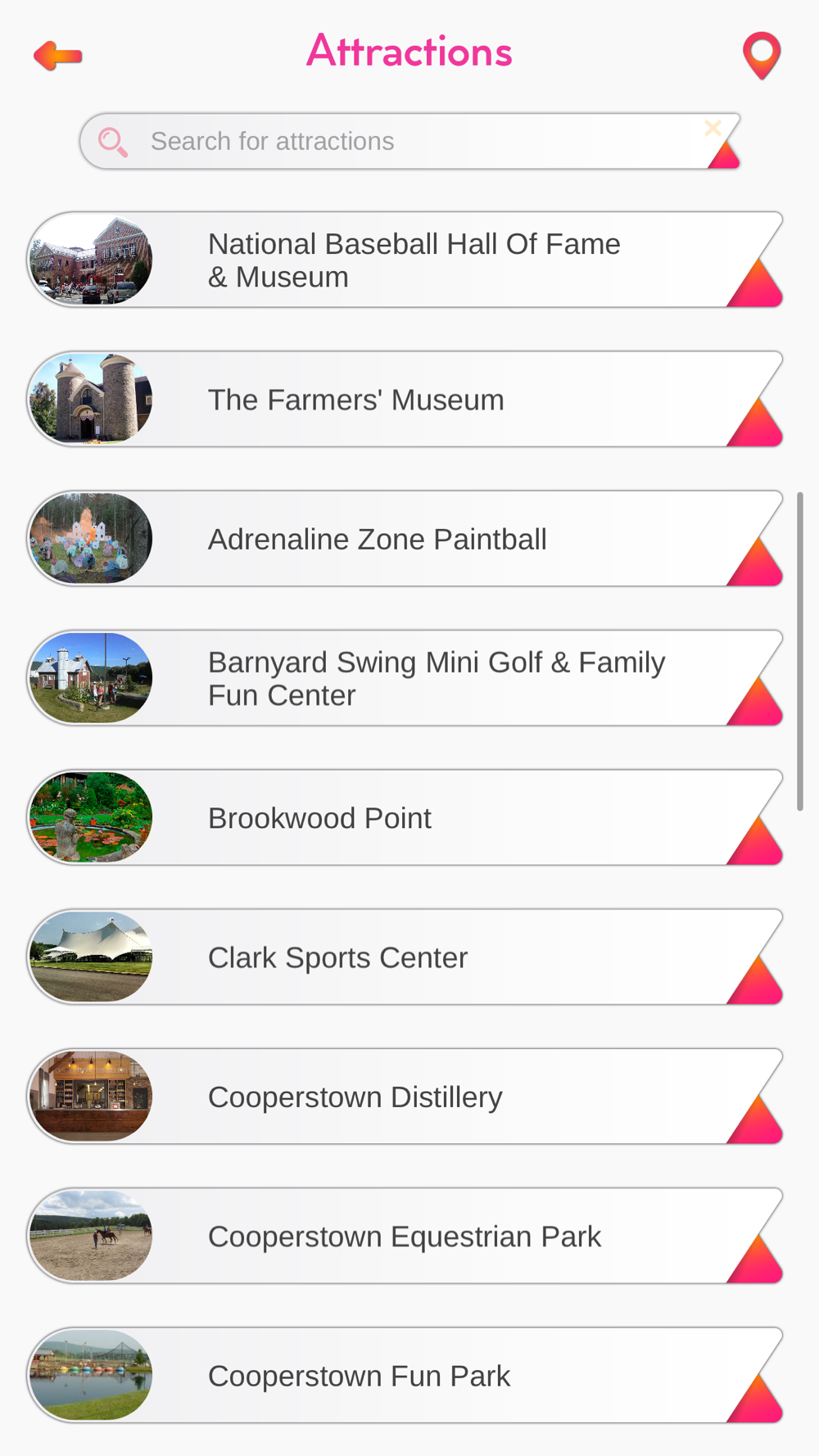Open the map location pin

pyautogui.click(x=762, y=56)
